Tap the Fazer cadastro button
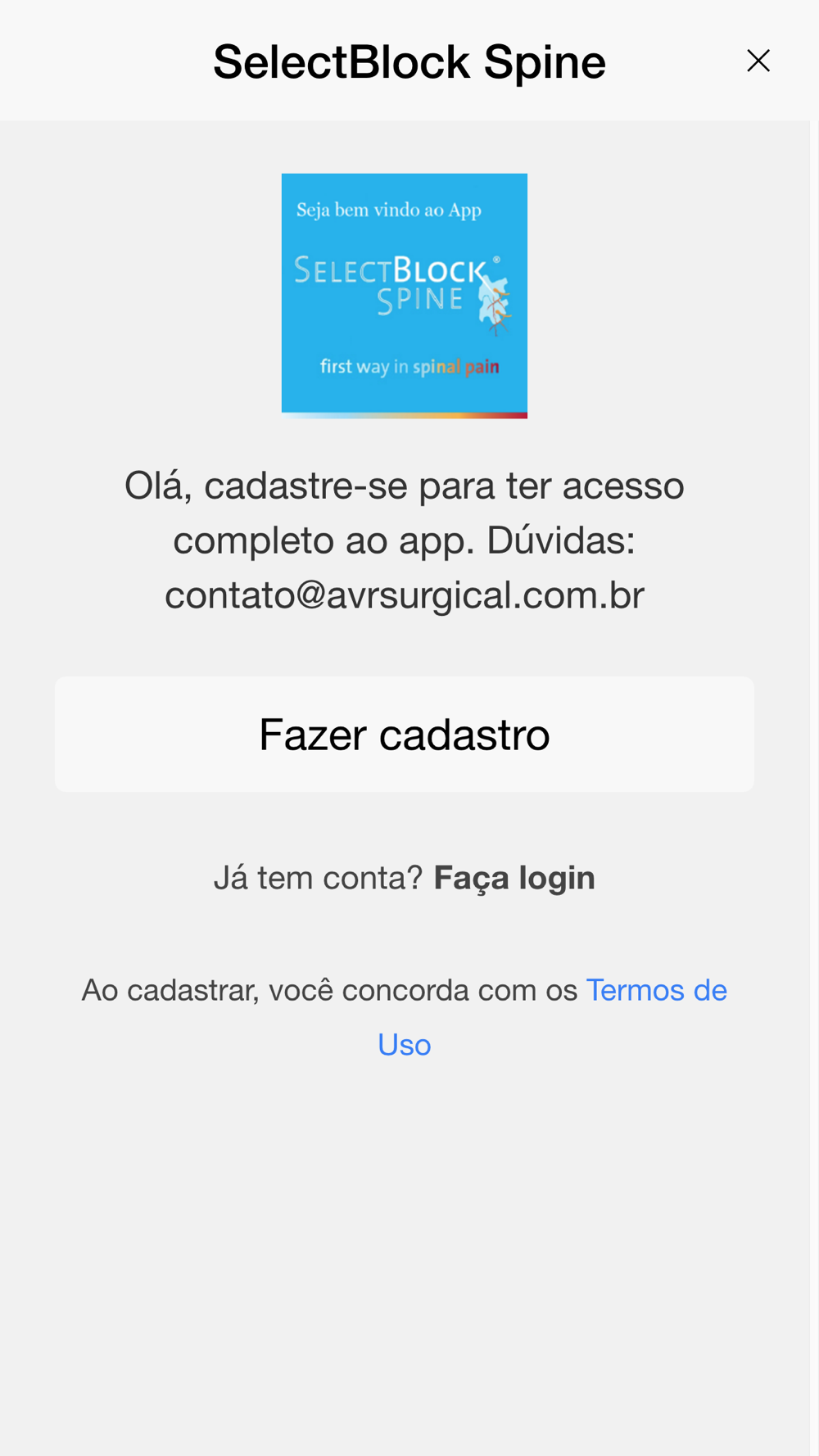 point(405,734)
